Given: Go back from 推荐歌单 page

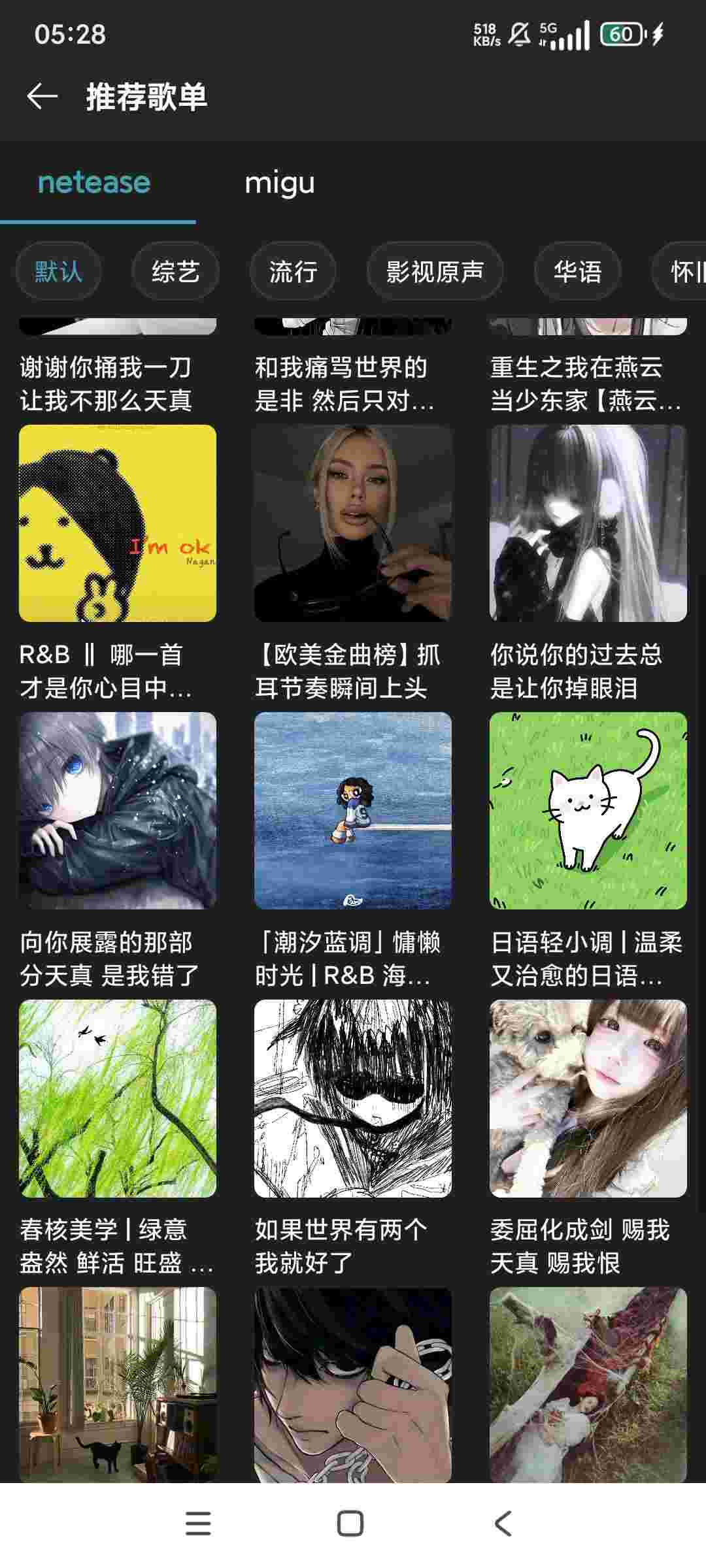Looking at the screenshot, I should [x=42, y=97].
